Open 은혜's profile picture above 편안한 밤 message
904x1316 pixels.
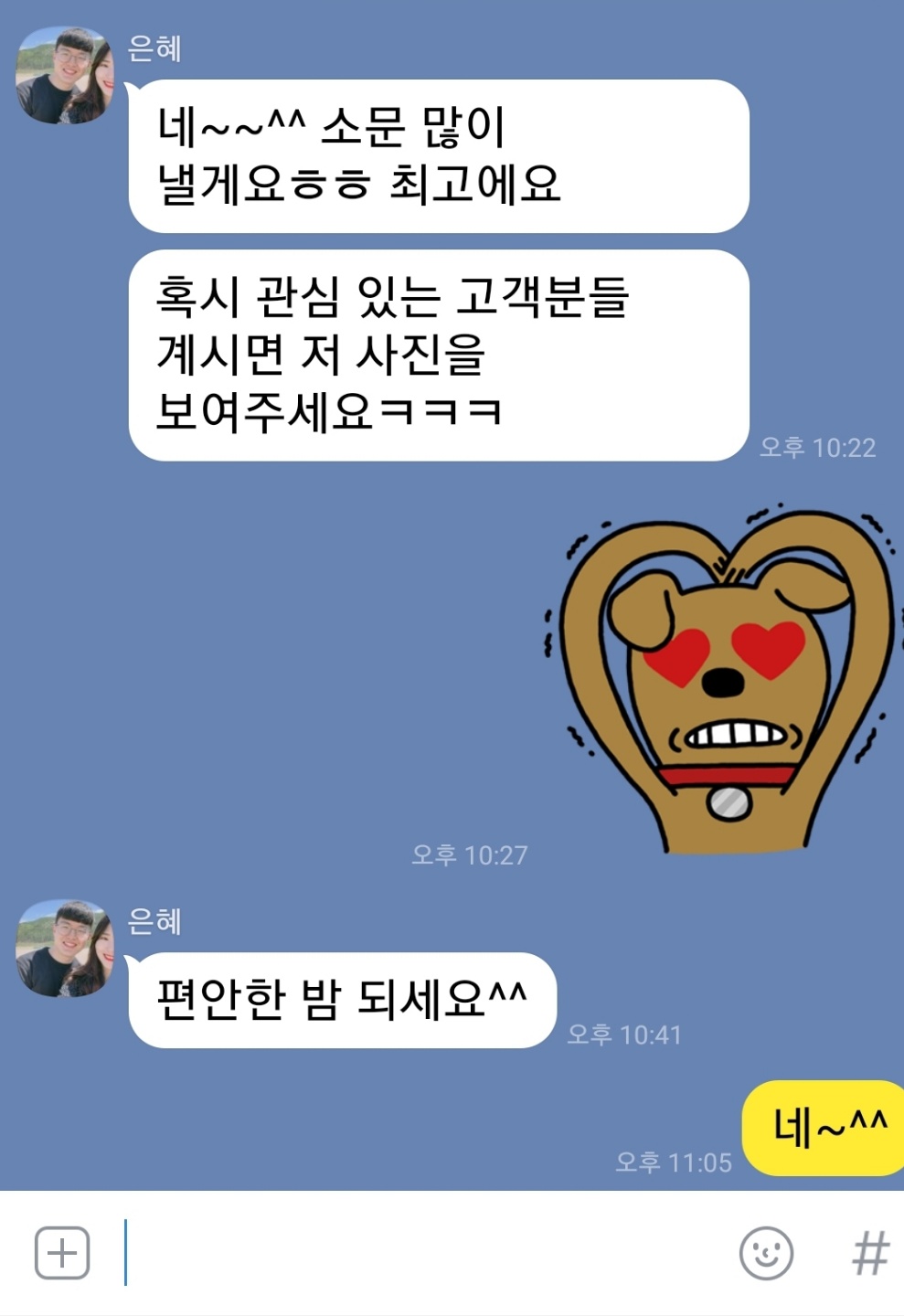point(64,948)
